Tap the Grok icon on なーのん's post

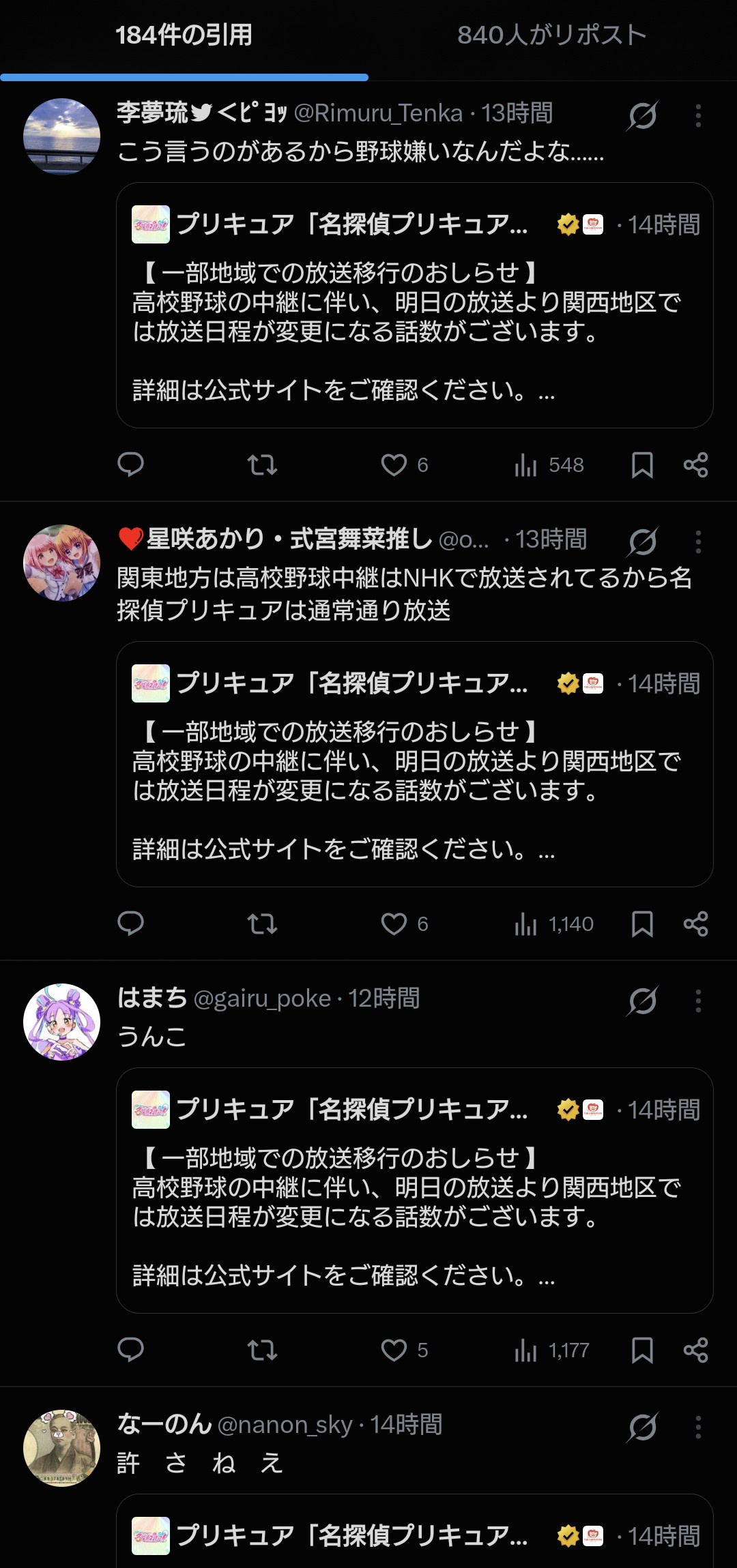click(x=642, y=1427)
